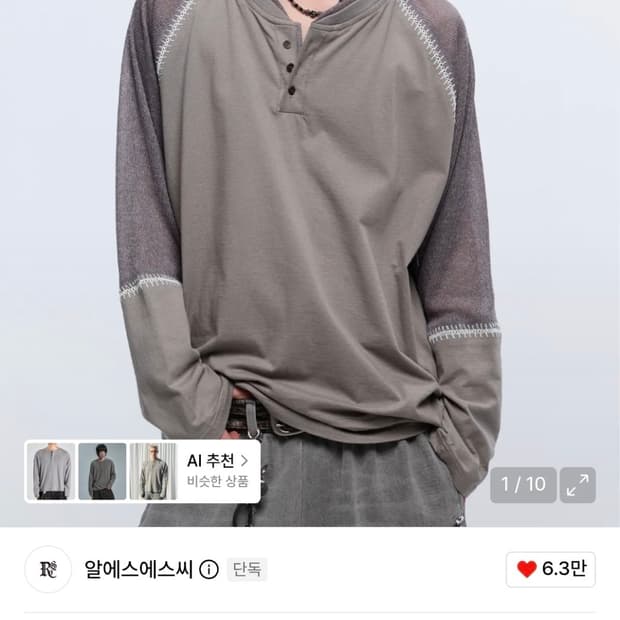Viewport: 620px width, 620px height.
Task: Like this product with the heart button
Action: 550,569
